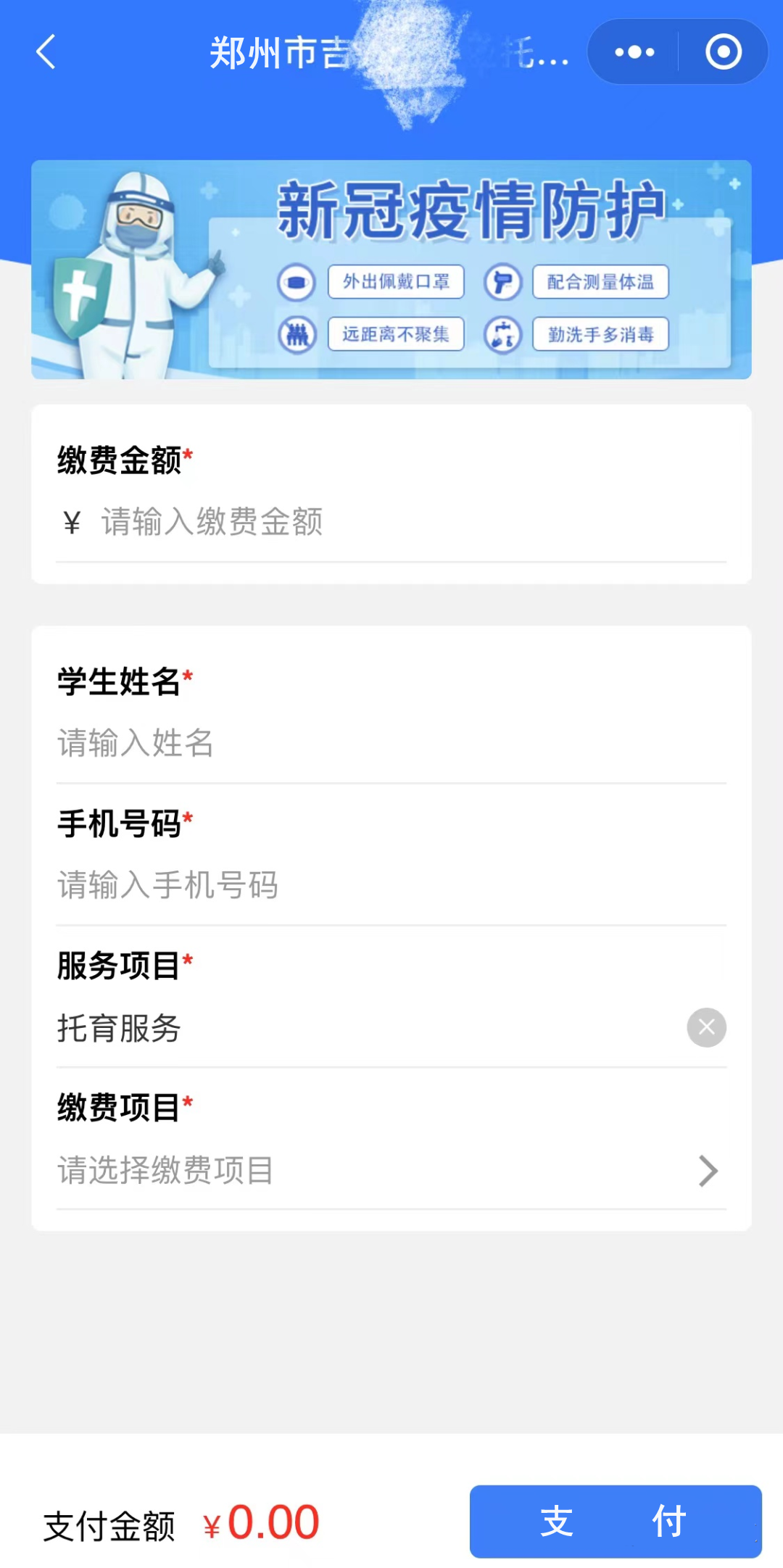Clear 托育服务 using the X icon
Image resolution: width=783 pixels, height=1568 pixels.
coord(705,1027)
